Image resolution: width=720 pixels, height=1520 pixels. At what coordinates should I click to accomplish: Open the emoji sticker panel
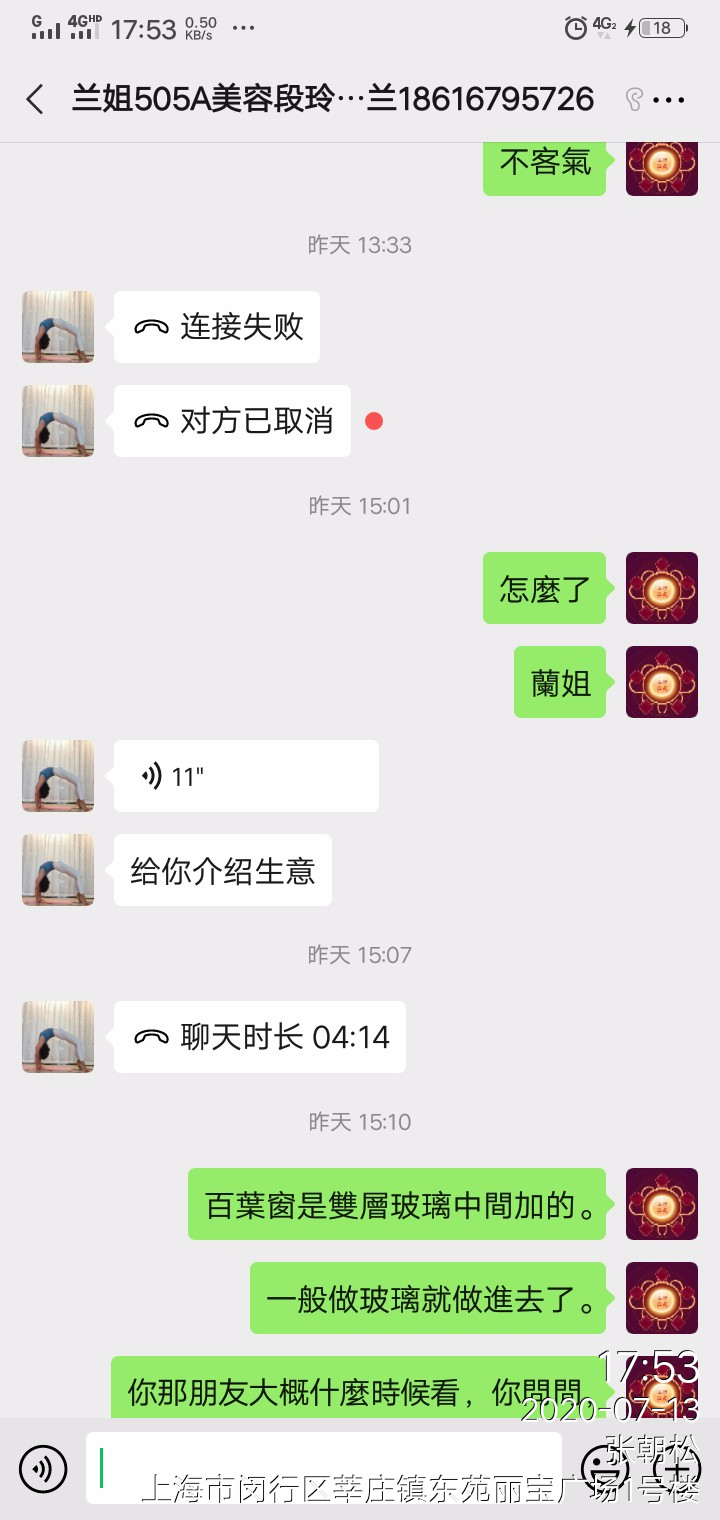click(x=606, y=1468)
